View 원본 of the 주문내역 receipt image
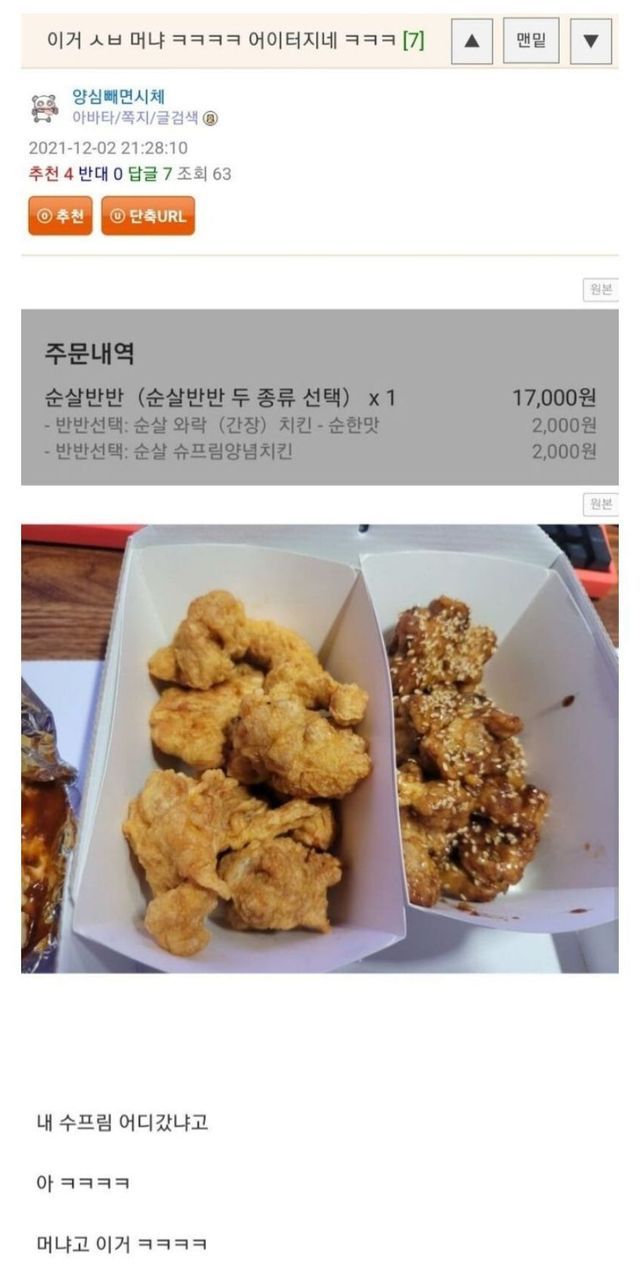 pyautogui.click(x=600, y=290)
